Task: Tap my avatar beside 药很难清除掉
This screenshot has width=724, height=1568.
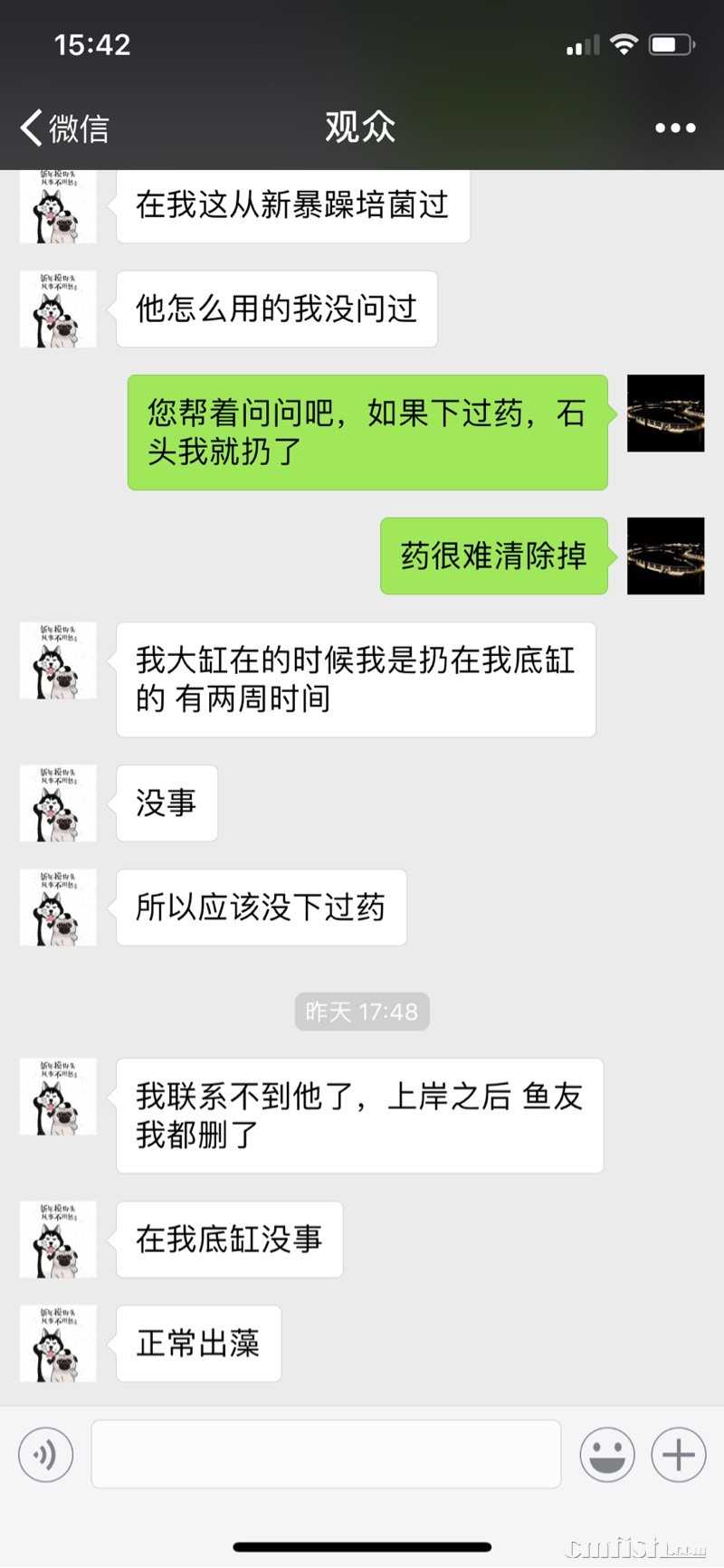Action: 665,556
